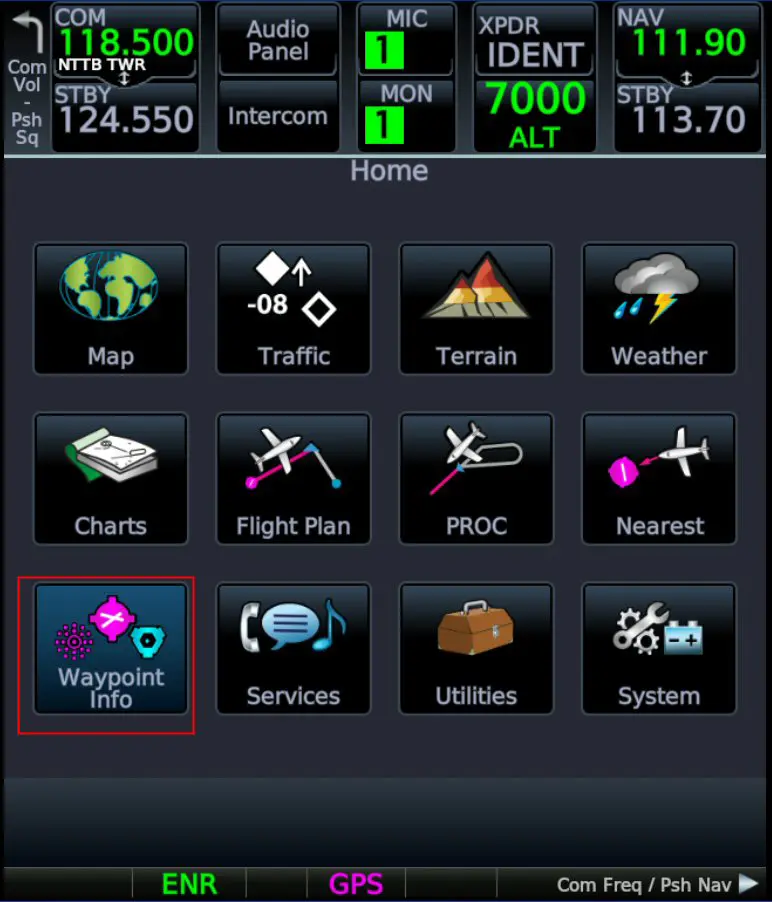Open Charts

(x=110, y=479)
